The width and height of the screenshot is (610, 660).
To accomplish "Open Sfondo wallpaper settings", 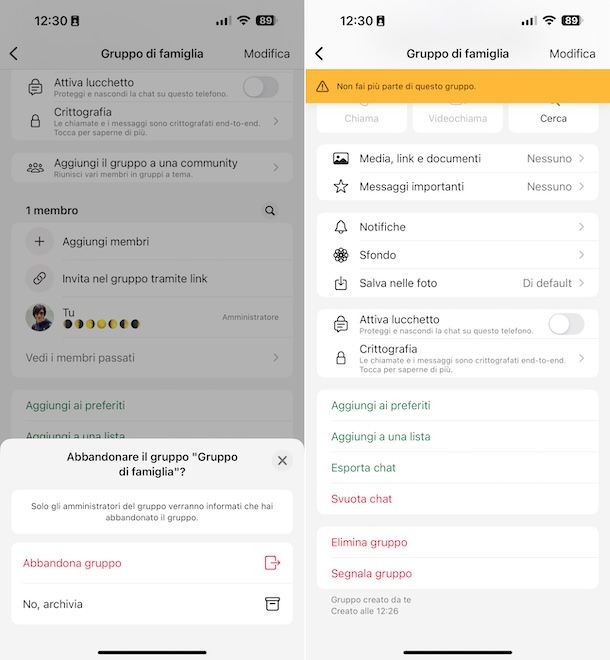I will click(x=457, y=255).
